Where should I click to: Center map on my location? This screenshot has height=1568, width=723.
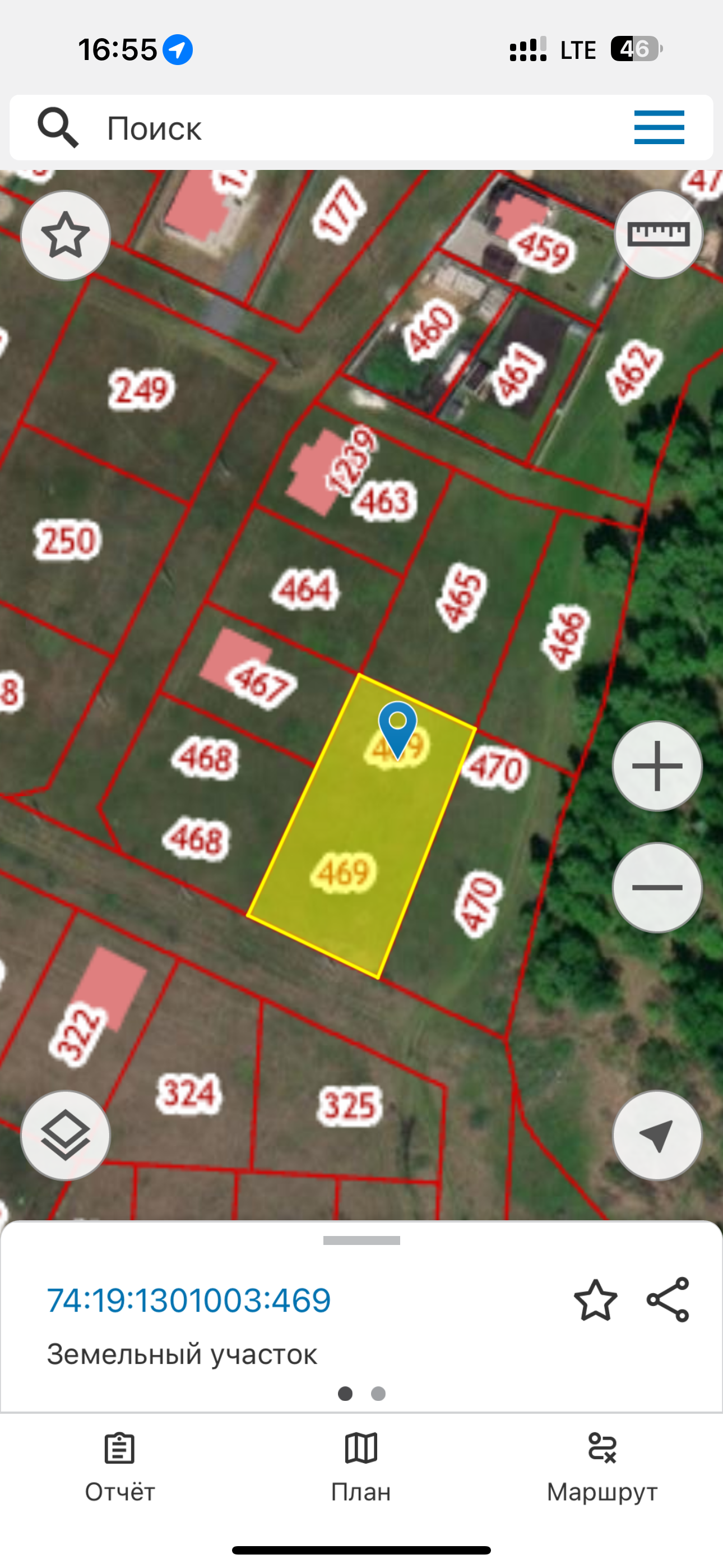(657, 1135)
